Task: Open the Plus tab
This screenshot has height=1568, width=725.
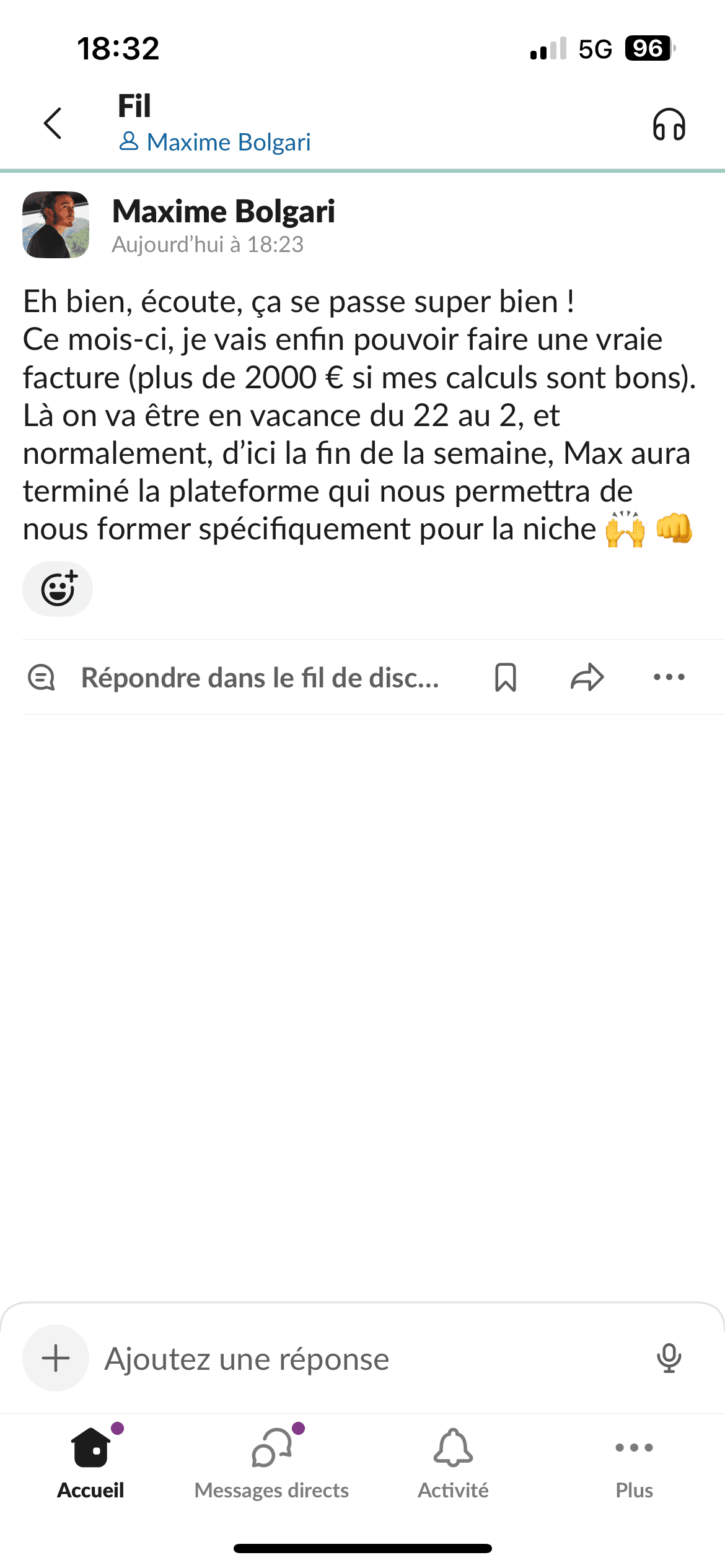Action: click(634, 1463)
